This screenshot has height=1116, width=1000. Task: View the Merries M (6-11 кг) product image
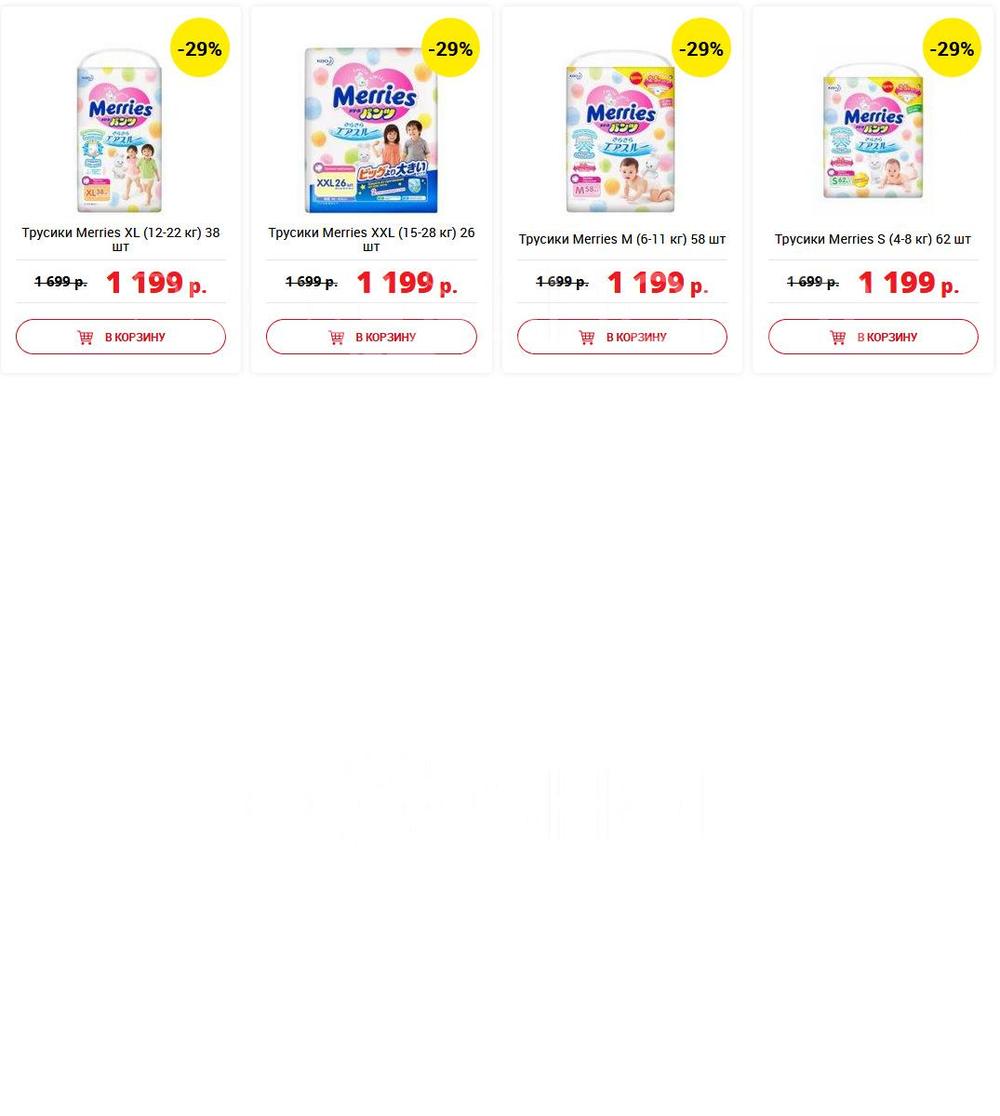621,130
